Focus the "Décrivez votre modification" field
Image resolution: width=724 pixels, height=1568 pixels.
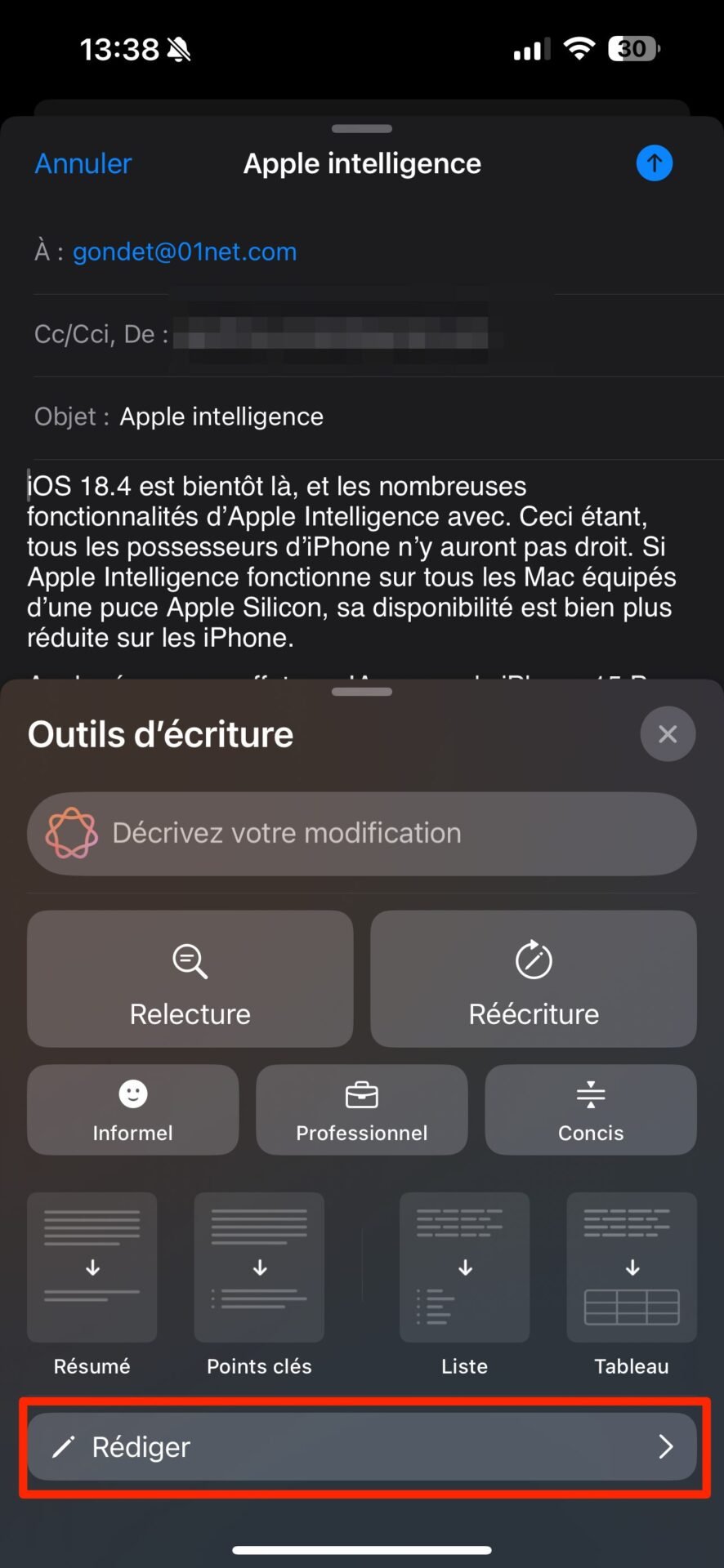tap(362, 834)
